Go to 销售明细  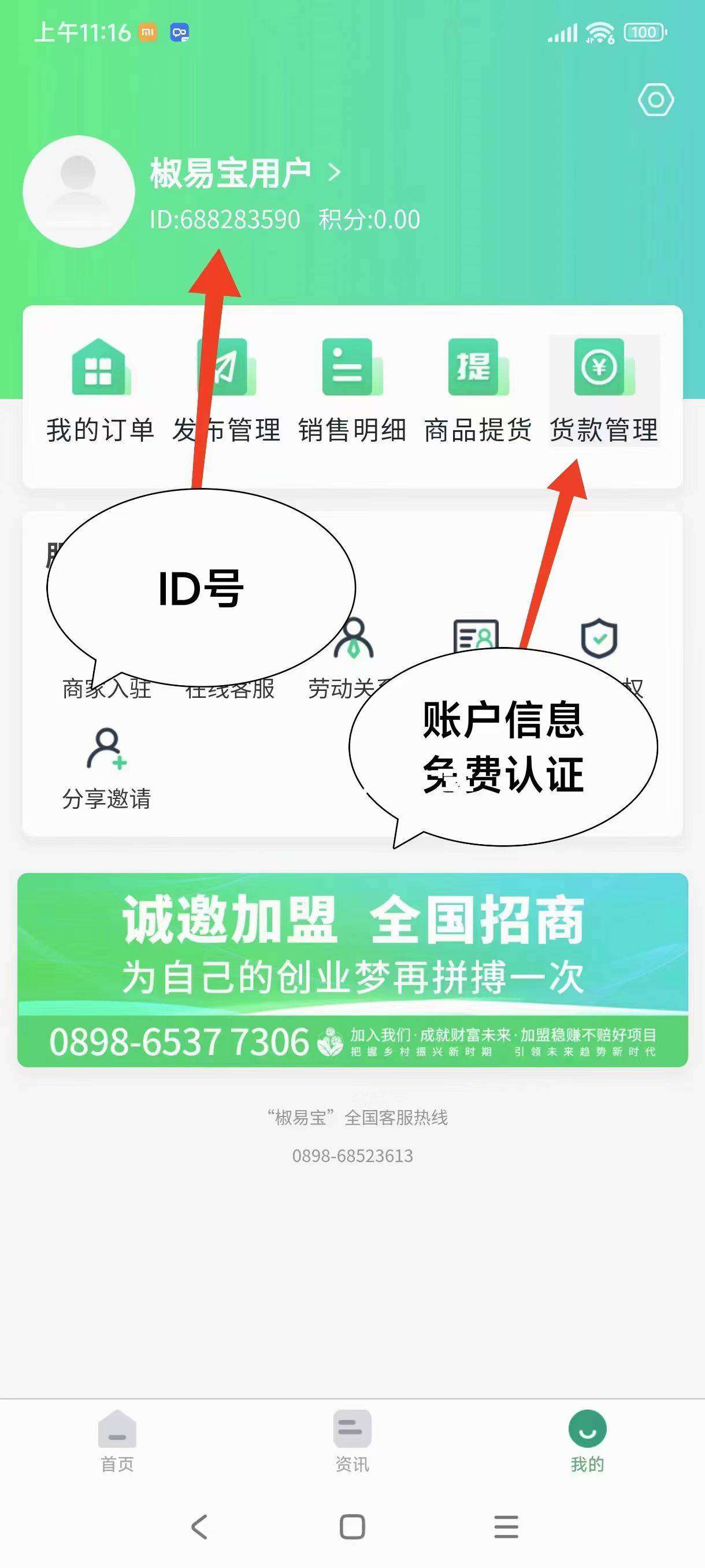tap(352, 391)
